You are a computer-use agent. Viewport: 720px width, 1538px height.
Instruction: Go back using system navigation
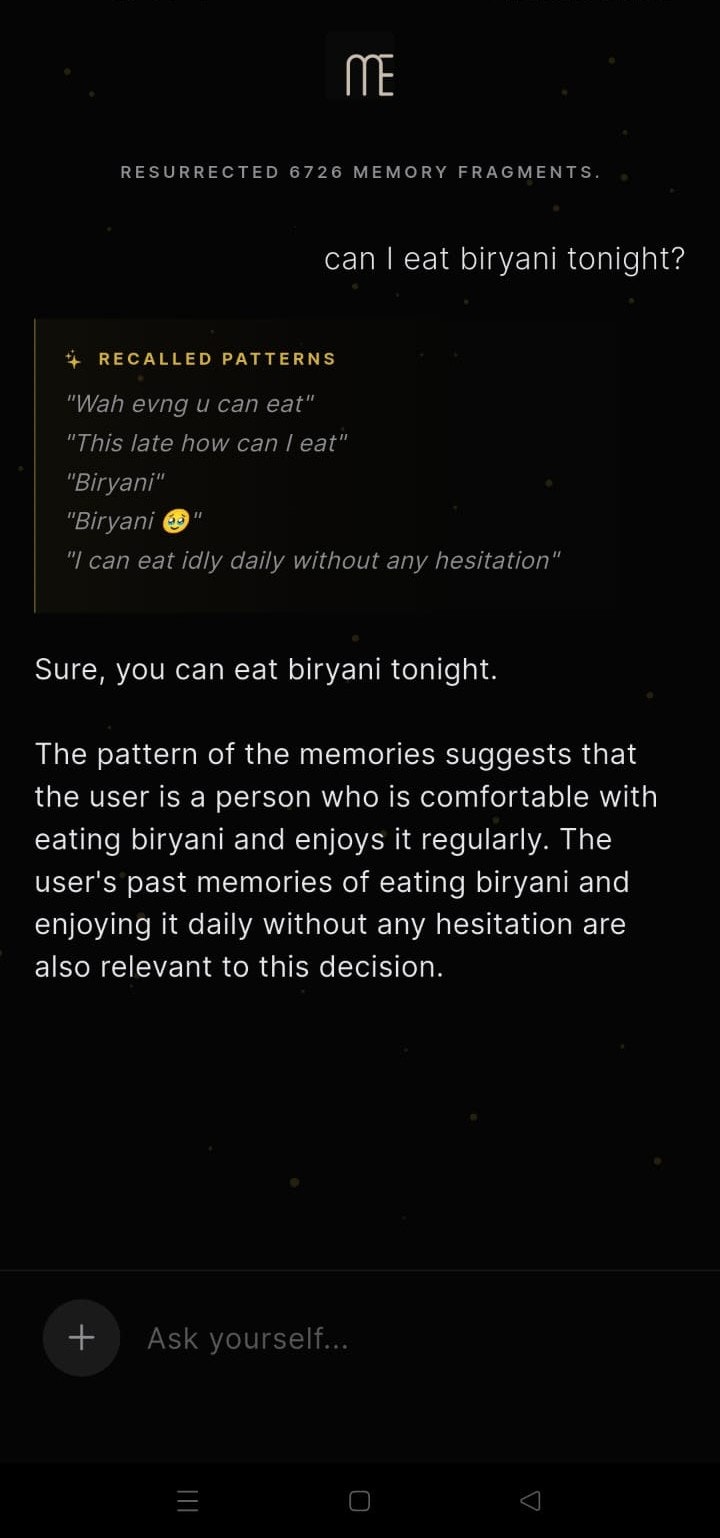point(531,1500)
